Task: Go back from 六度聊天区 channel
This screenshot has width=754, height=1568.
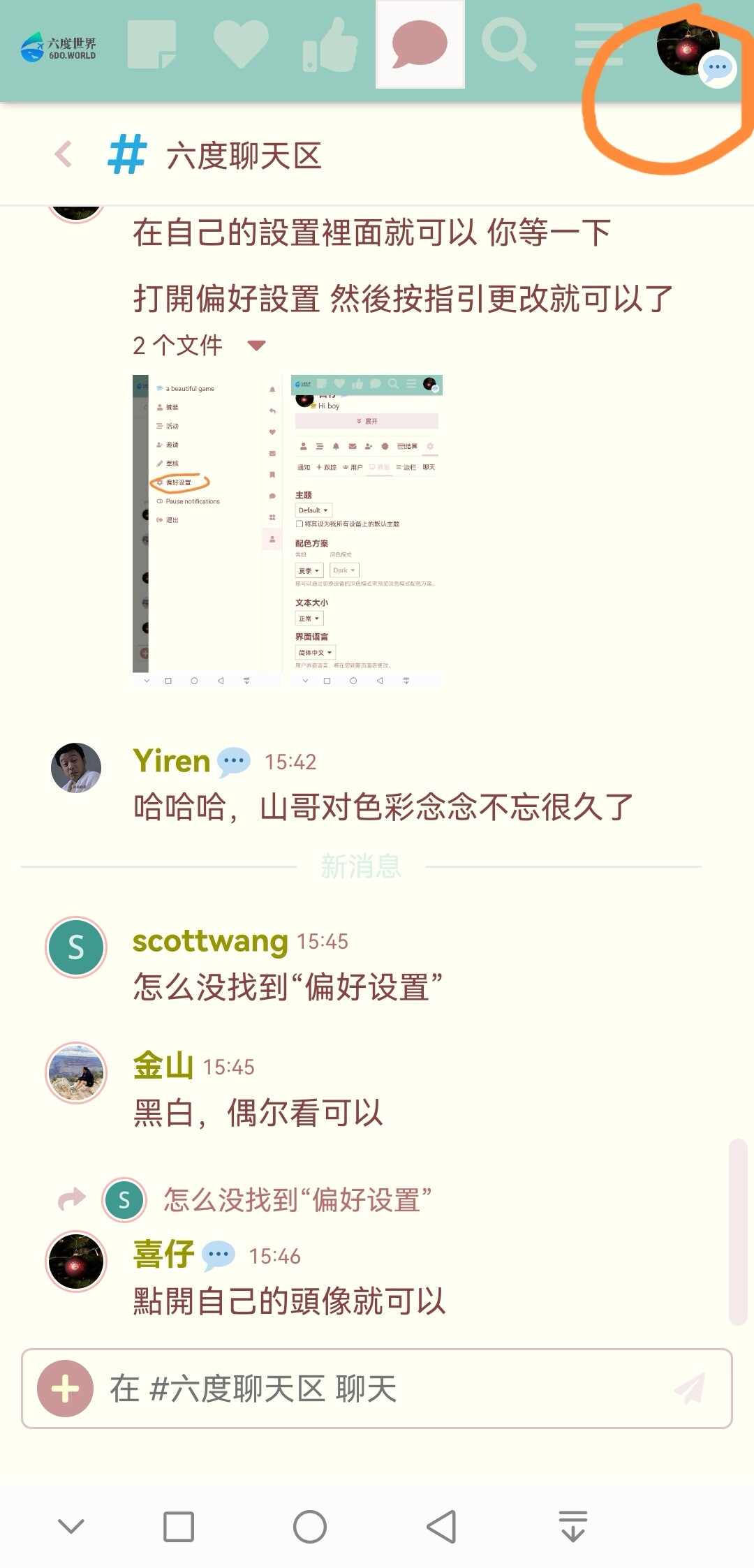Action: pos(64,154)
